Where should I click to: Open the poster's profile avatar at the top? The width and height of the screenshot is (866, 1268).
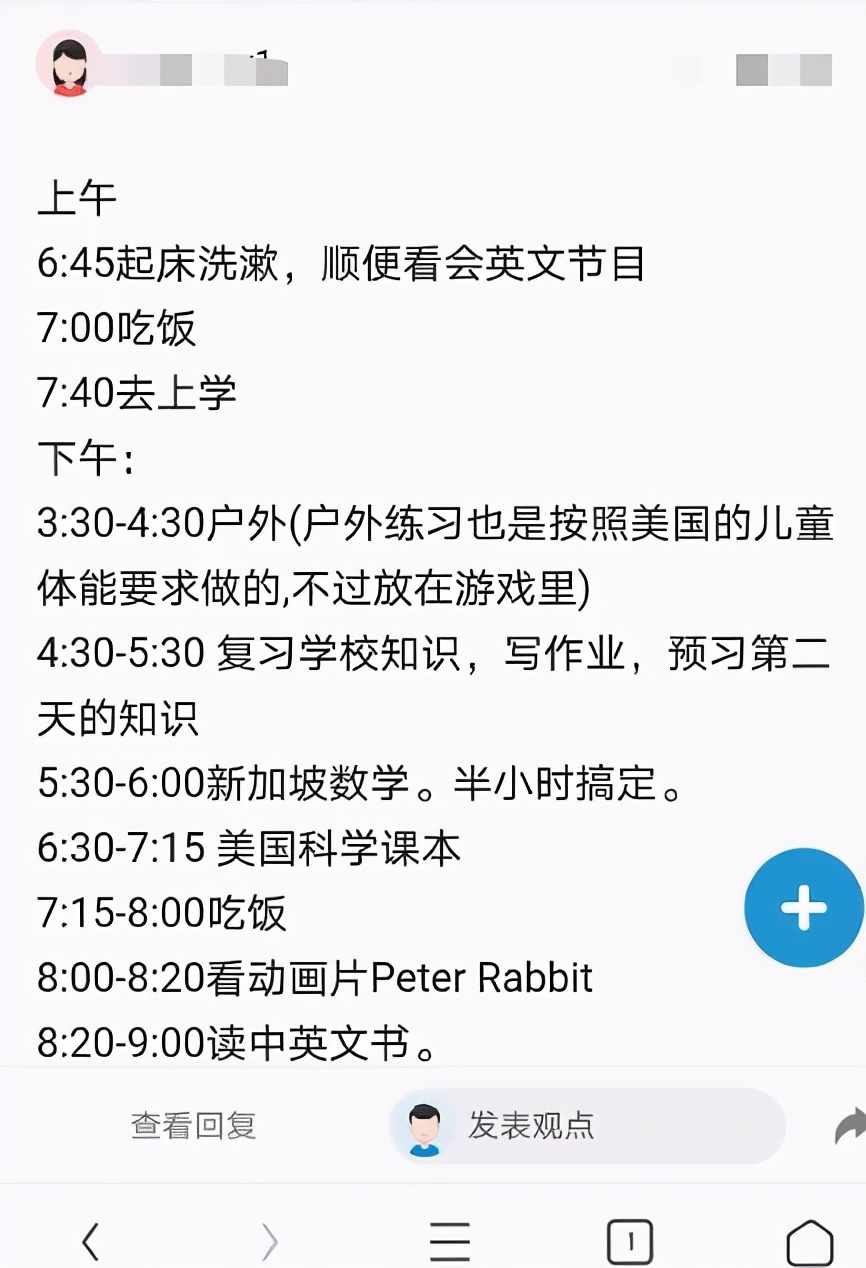[68, 64]
